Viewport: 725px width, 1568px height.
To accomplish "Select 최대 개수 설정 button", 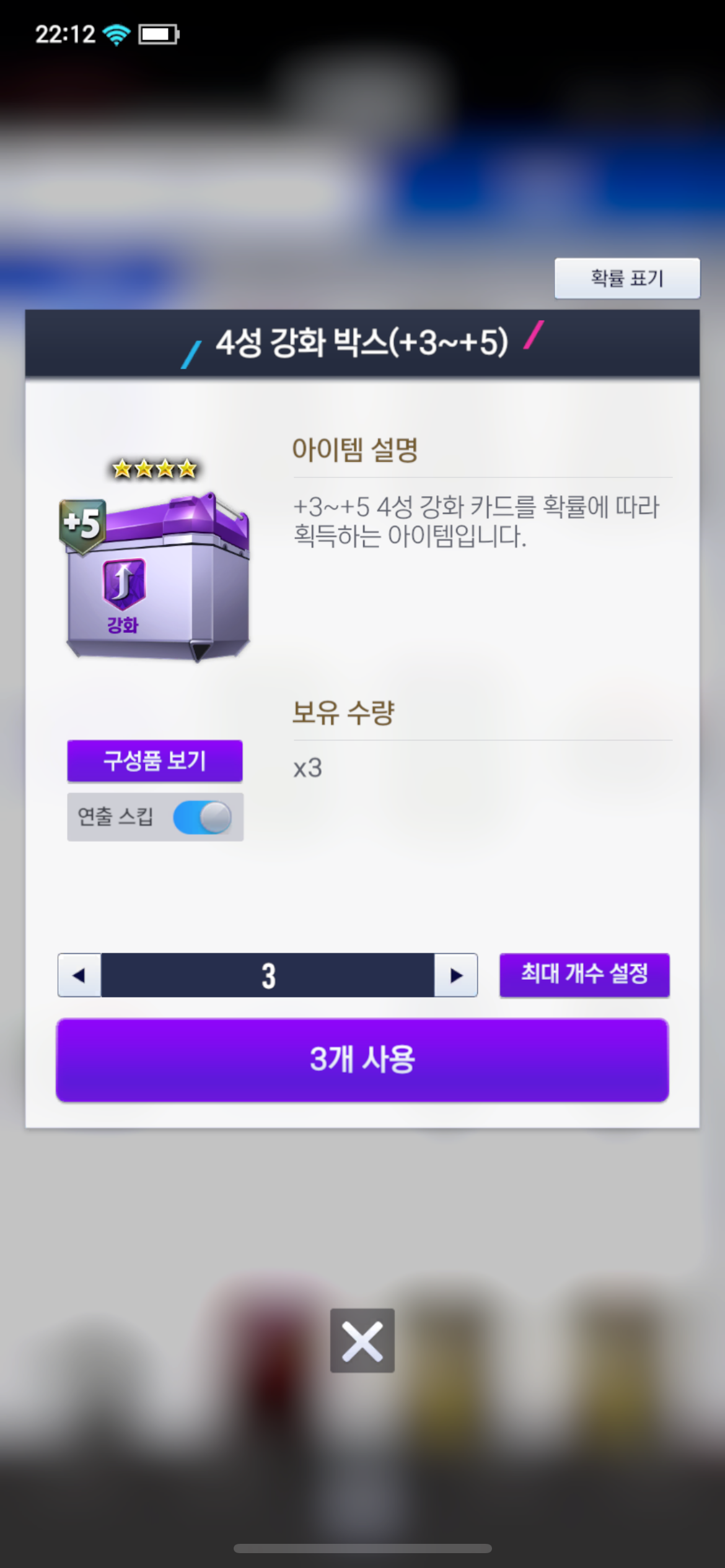I will pyautogui.click(x=584, y=975).
